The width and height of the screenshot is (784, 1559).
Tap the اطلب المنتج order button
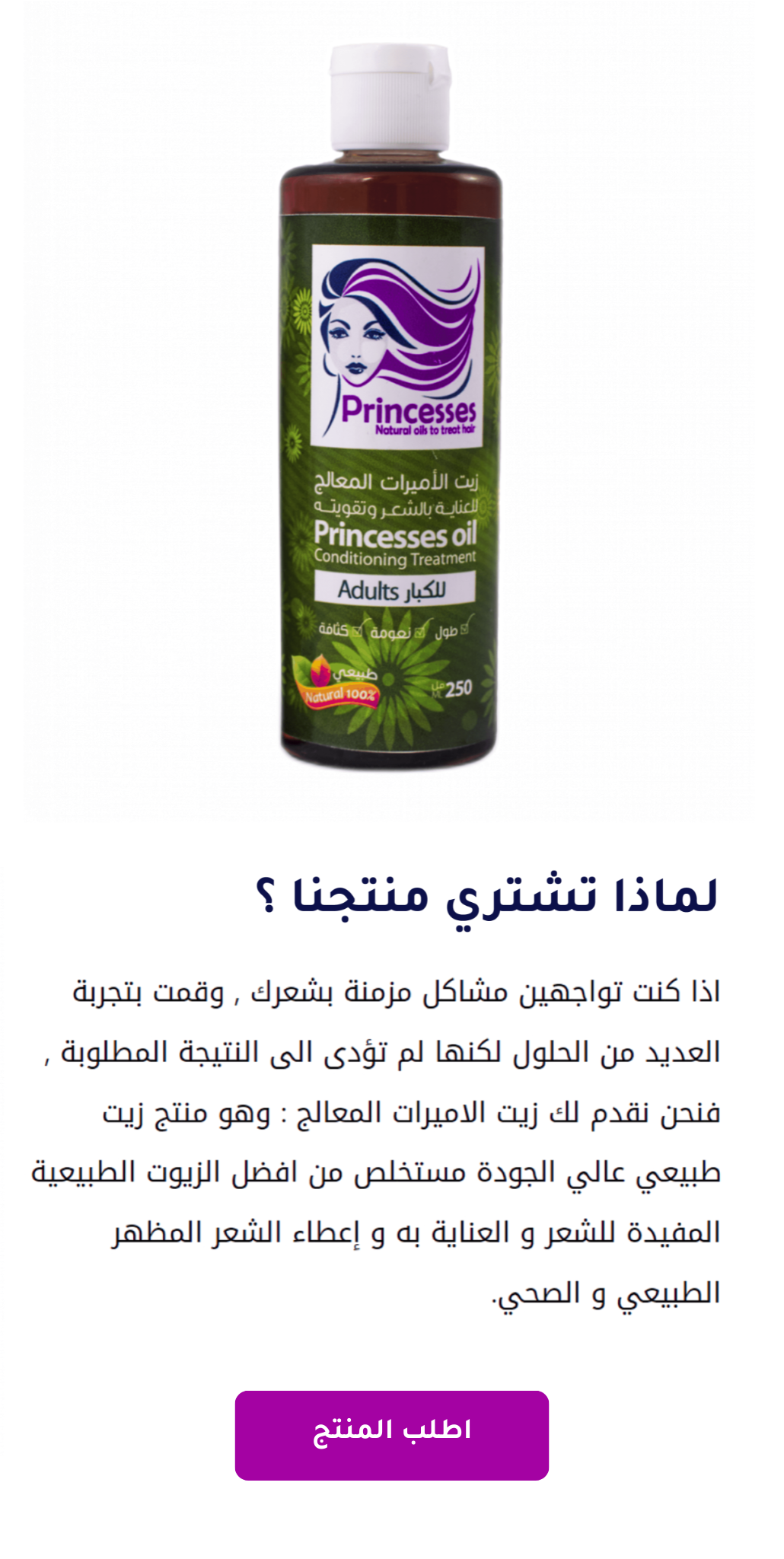[x=391, y=1435]
